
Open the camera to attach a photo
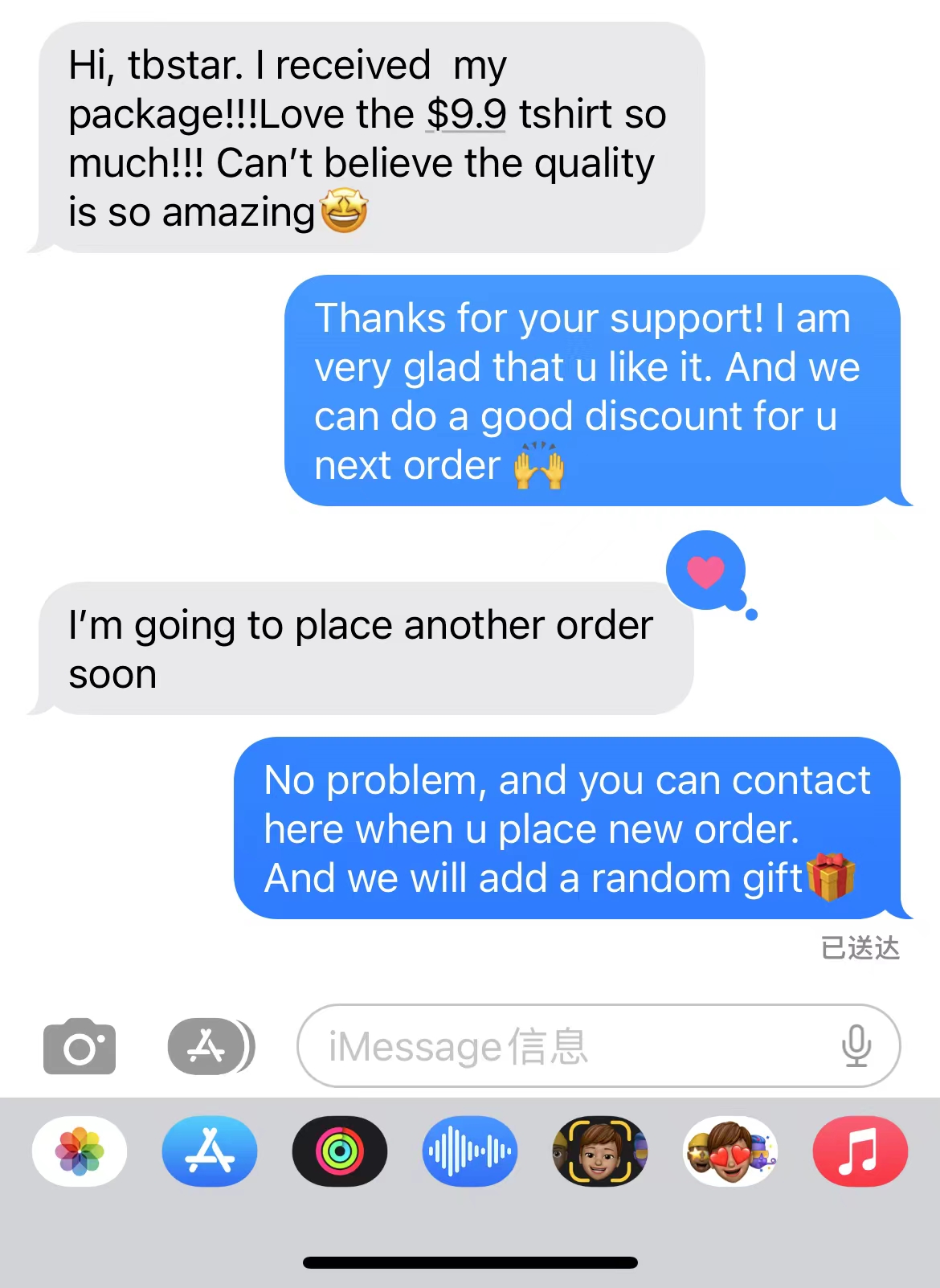pyautogui.click(x=80, y=1046)
